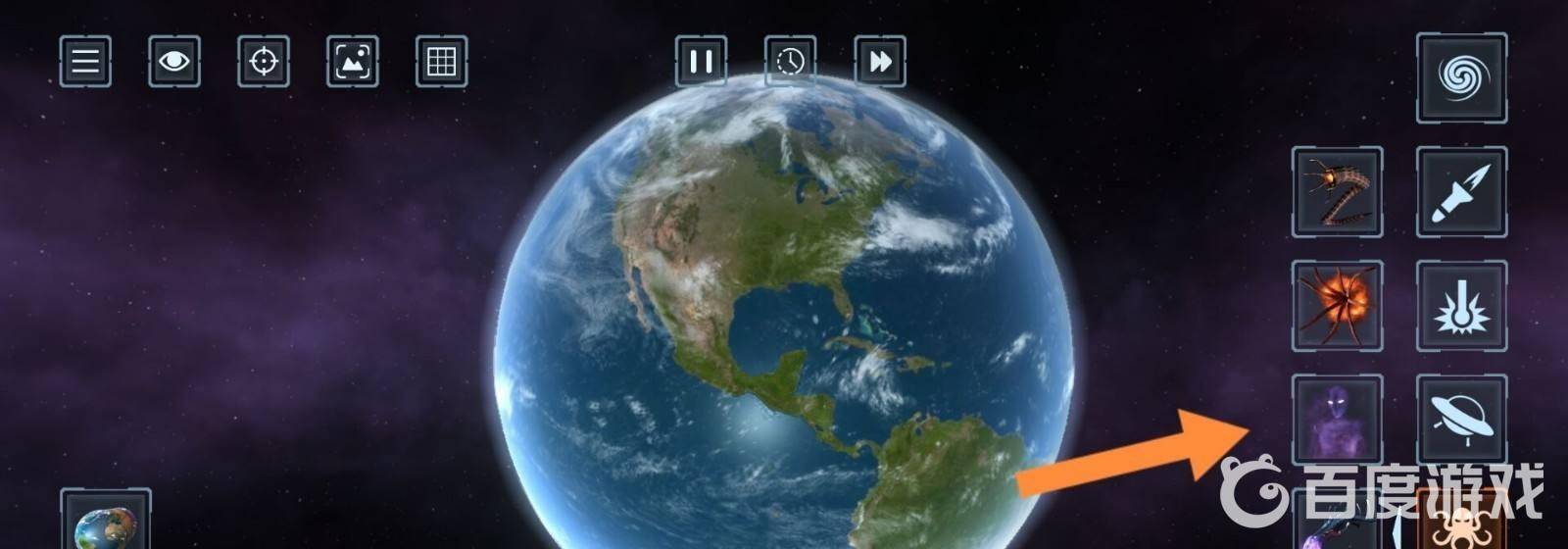The width and height of the screenshot is (1568, 549).
Task: Open the hamburger menu
Action: pos(85,61)
